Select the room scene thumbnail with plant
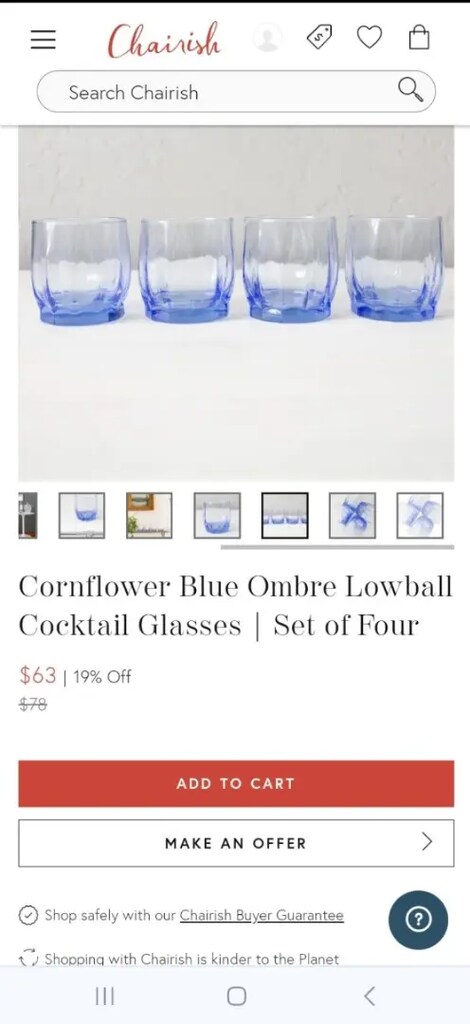 click(149, 515)
